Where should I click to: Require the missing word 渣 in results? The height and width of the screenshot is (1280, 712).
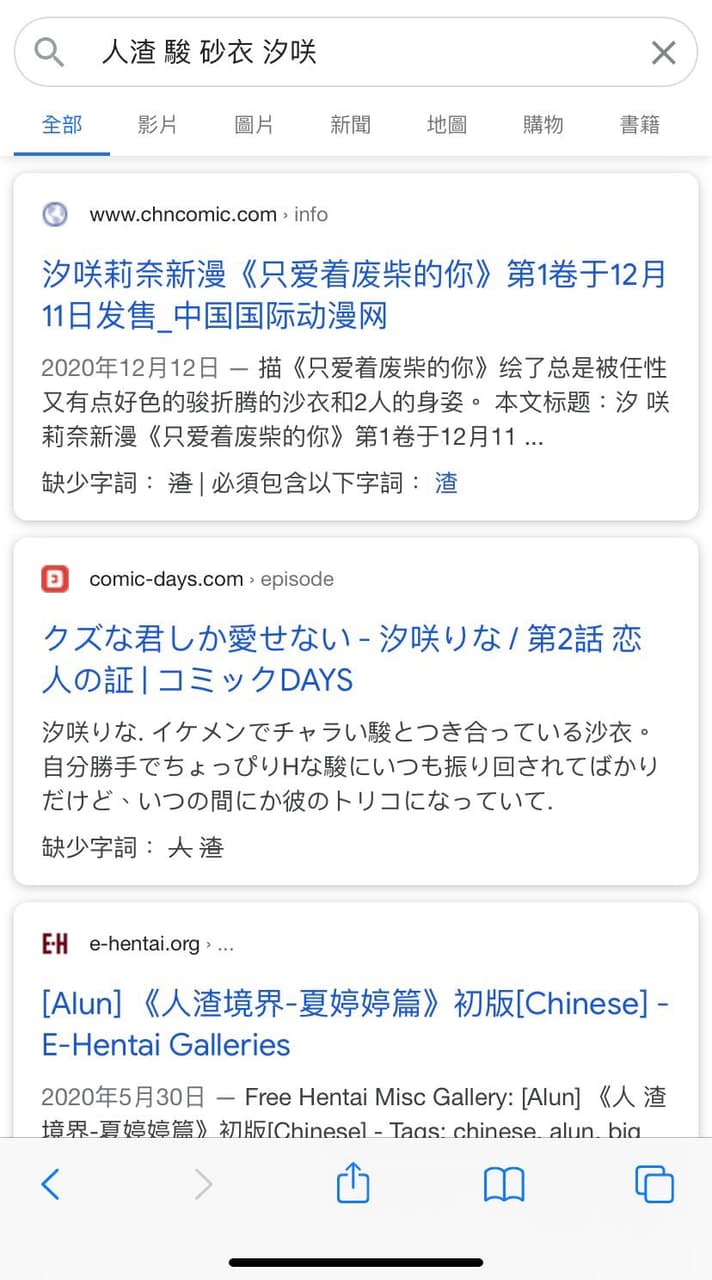[446, 483]
